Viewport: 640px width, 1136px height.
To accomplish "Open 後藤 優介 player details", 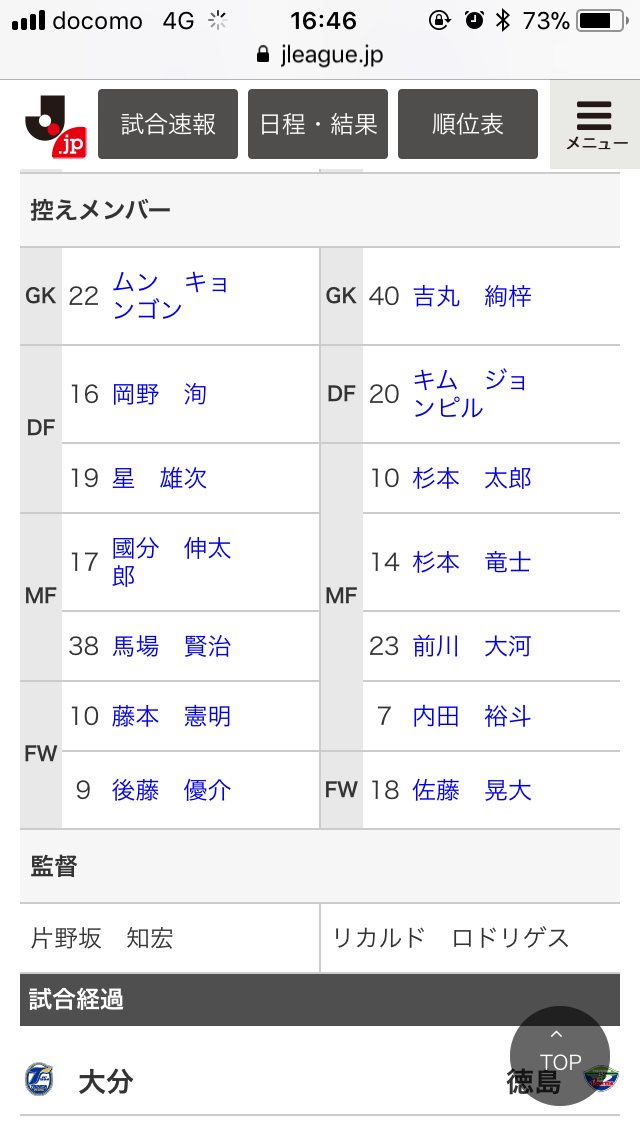I will click(x=171, y=790).
